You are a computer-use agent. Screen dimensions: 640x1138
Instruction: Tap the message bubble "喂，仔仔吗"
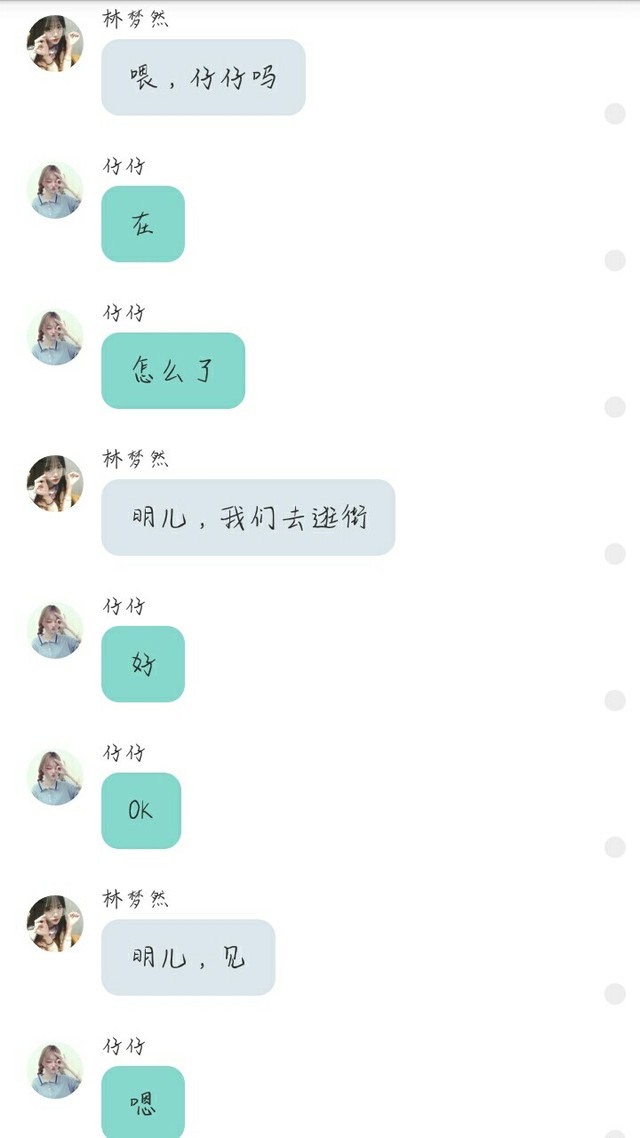point(203,77)
